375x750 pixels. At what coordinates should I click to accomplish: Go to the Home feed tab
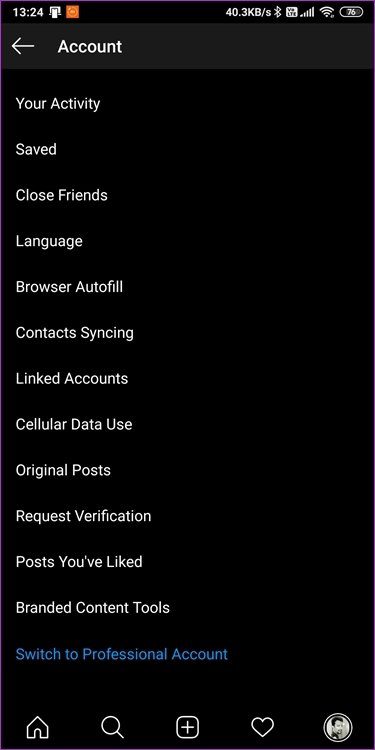click(38, 728)
